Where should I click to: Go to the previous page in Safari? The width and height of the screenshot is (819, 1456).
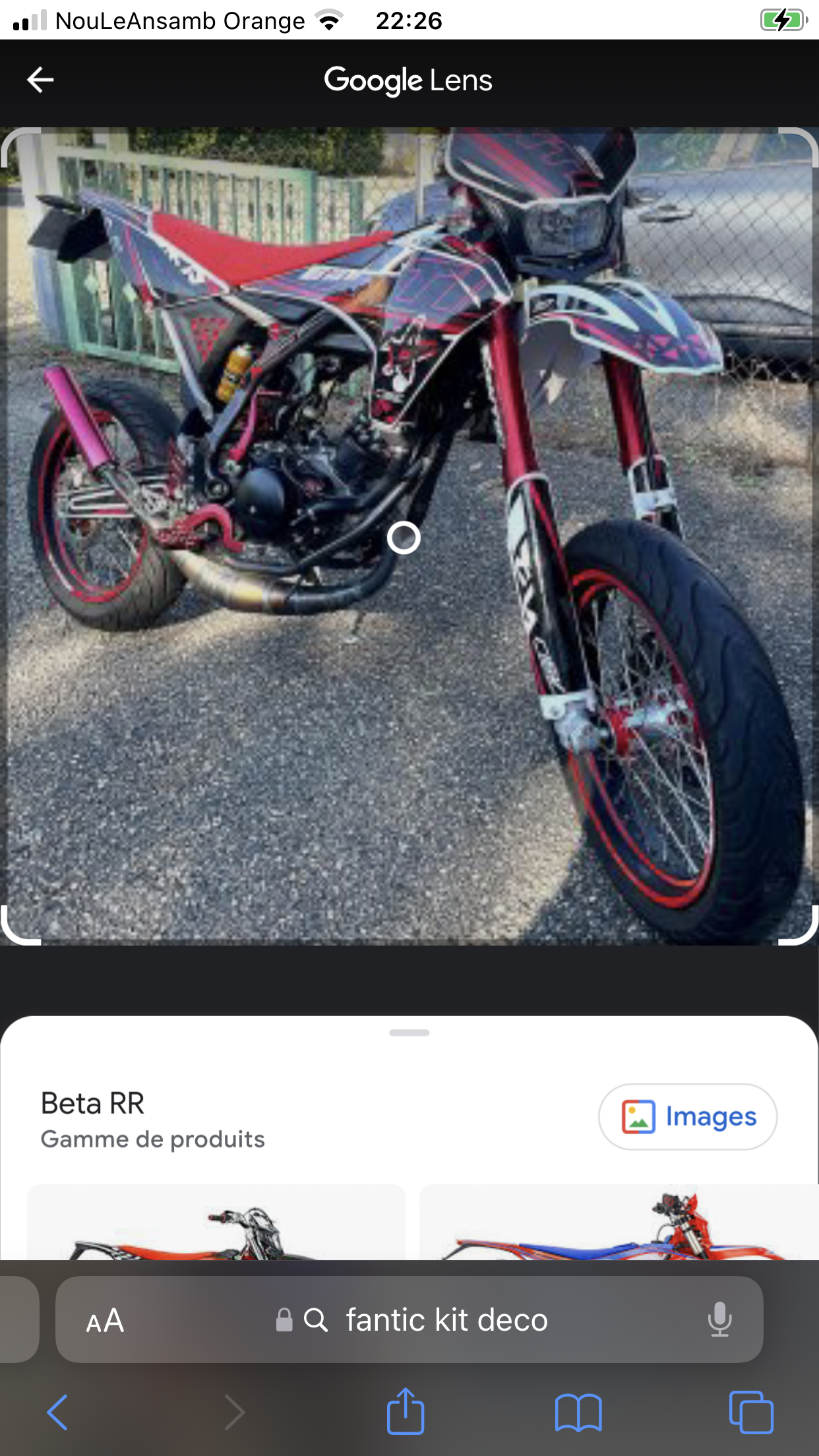[57, 1412]
